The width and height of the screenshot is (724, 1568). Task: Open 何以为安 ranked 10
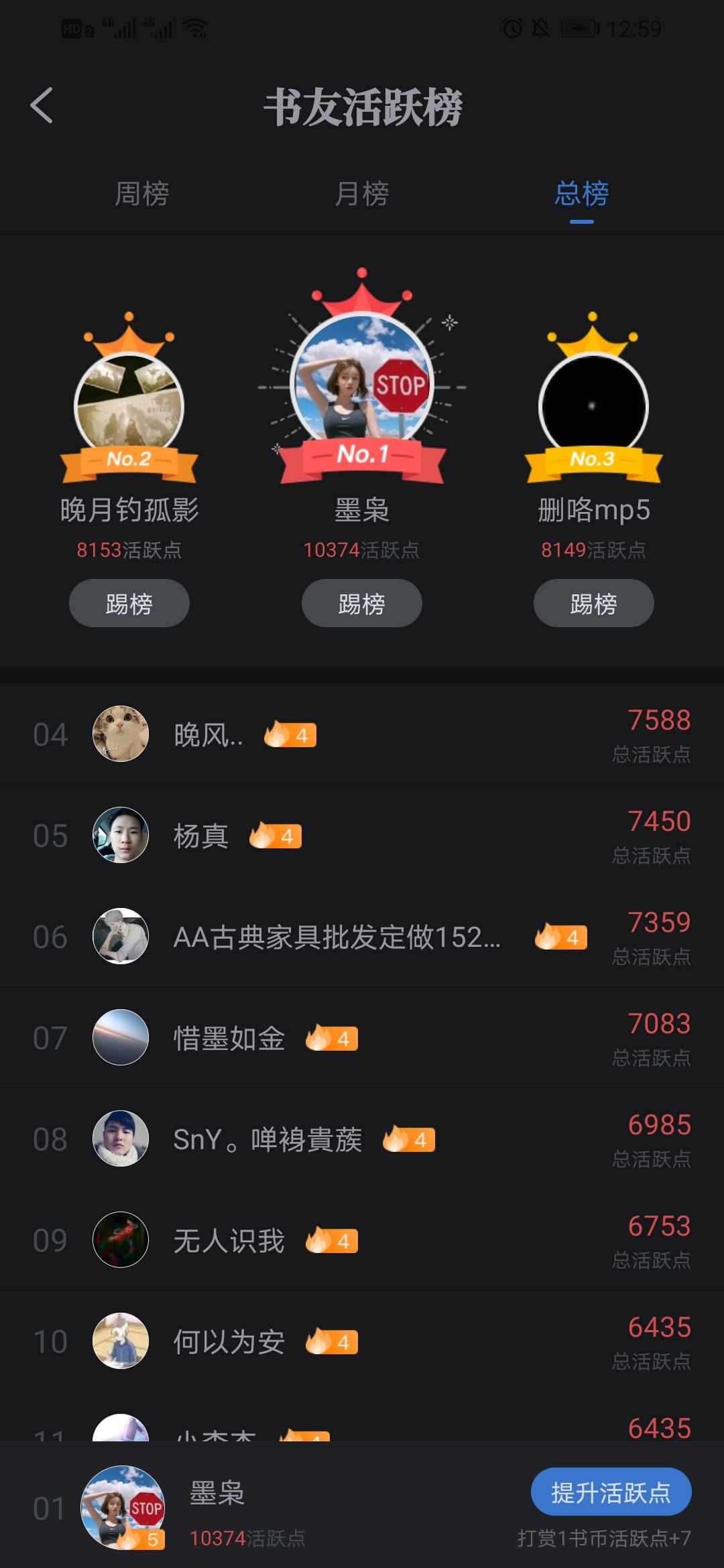362,1342
